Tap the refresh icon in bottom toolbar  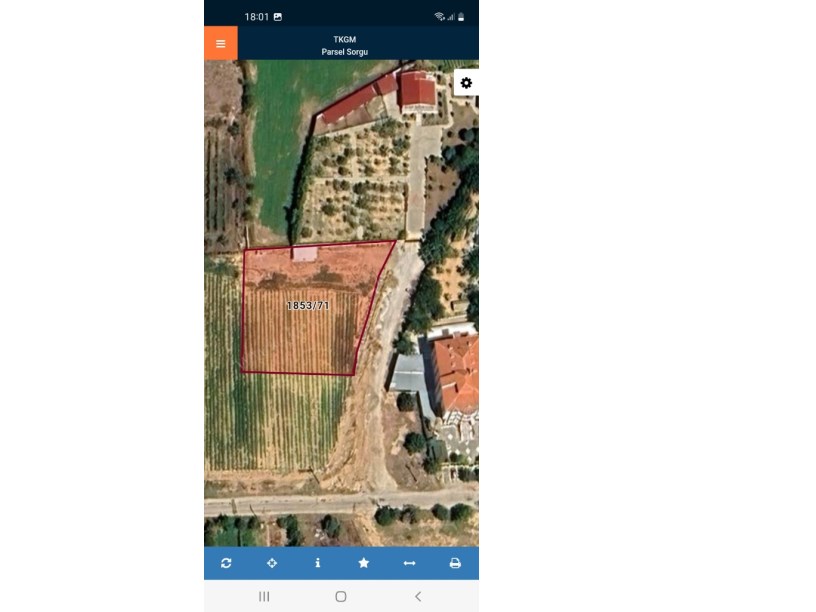click(x=226, y=563)
